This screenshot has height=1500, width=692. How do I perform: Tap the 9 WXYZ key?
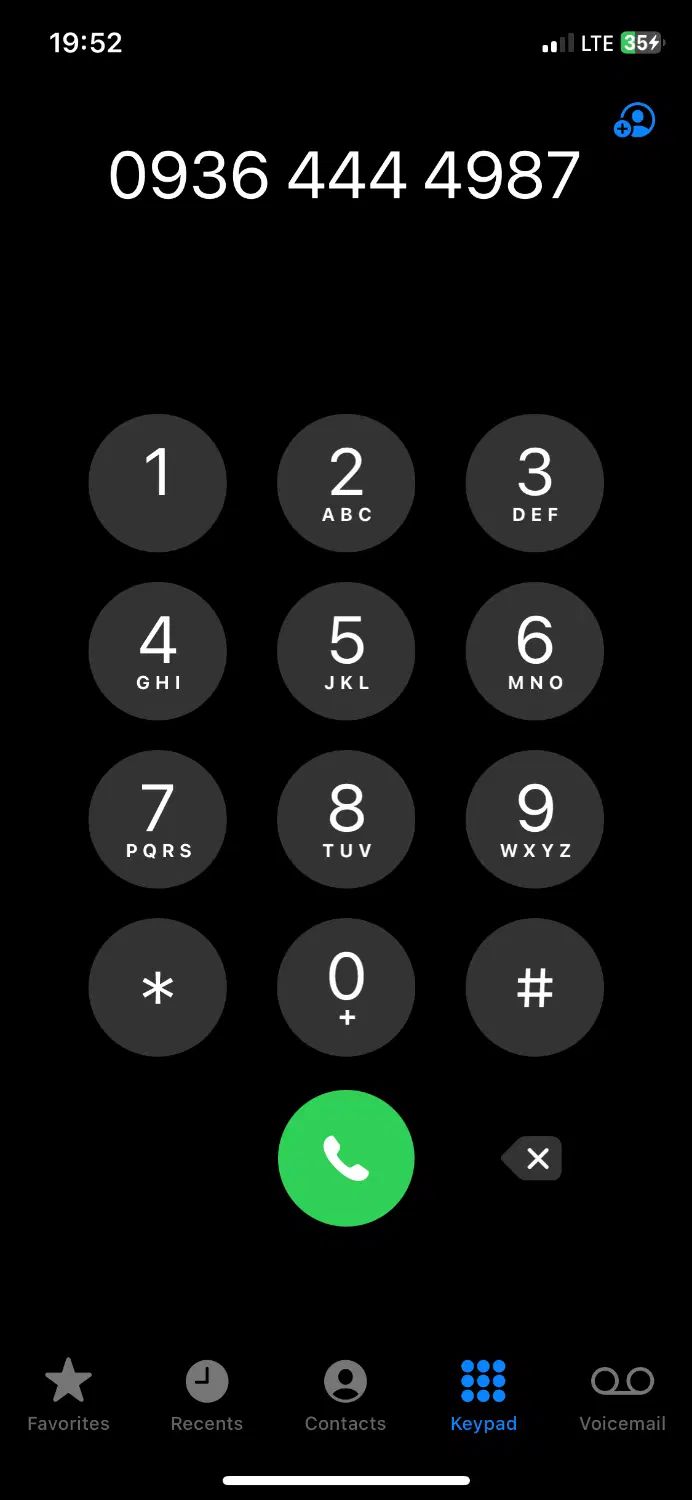pos(535,819)
